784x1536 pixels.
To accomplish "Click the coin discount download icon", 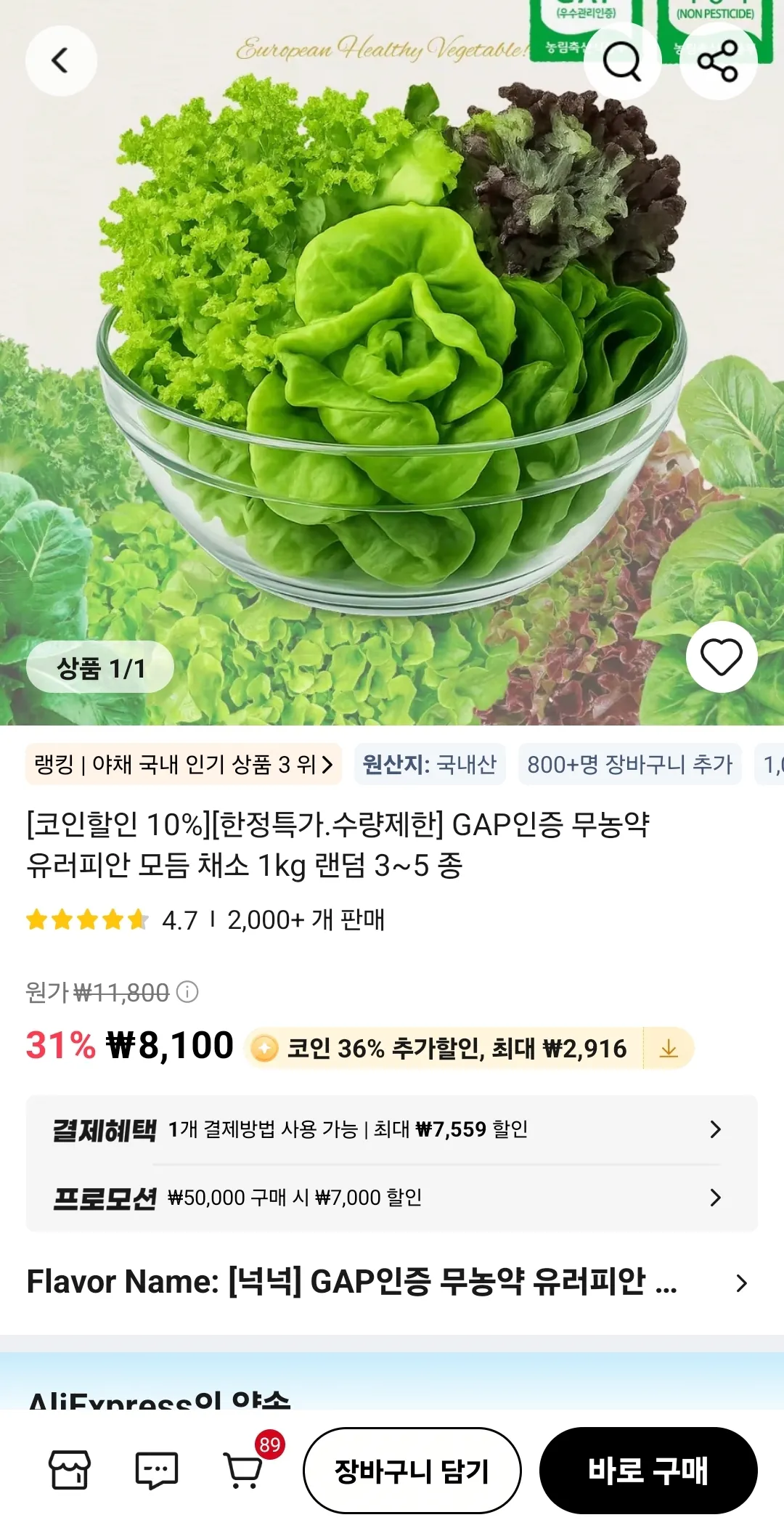I will pyautogui.click(x=669, y=1049).
